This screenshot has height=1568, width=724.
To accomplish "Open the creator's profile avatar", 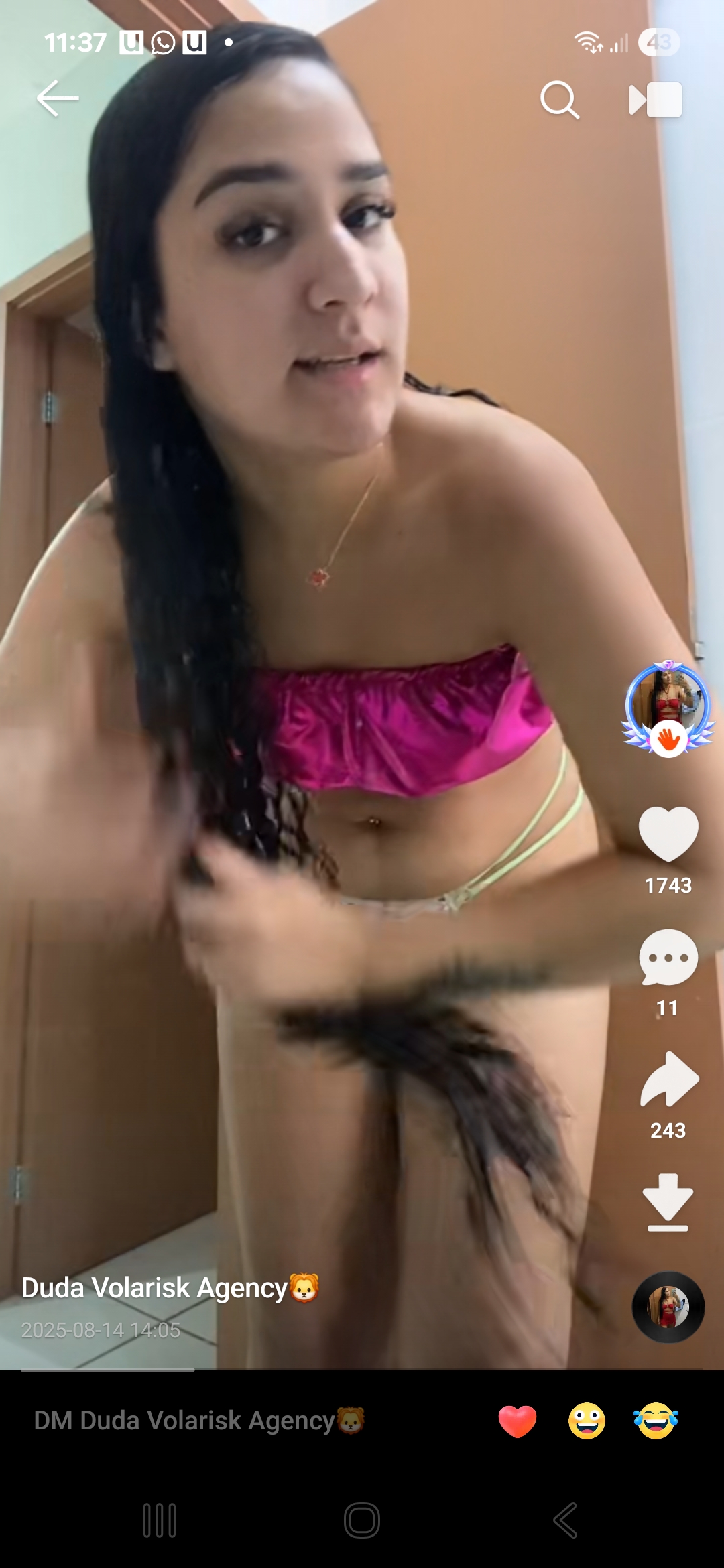I will pyautogui.click(x=667, y=703).
